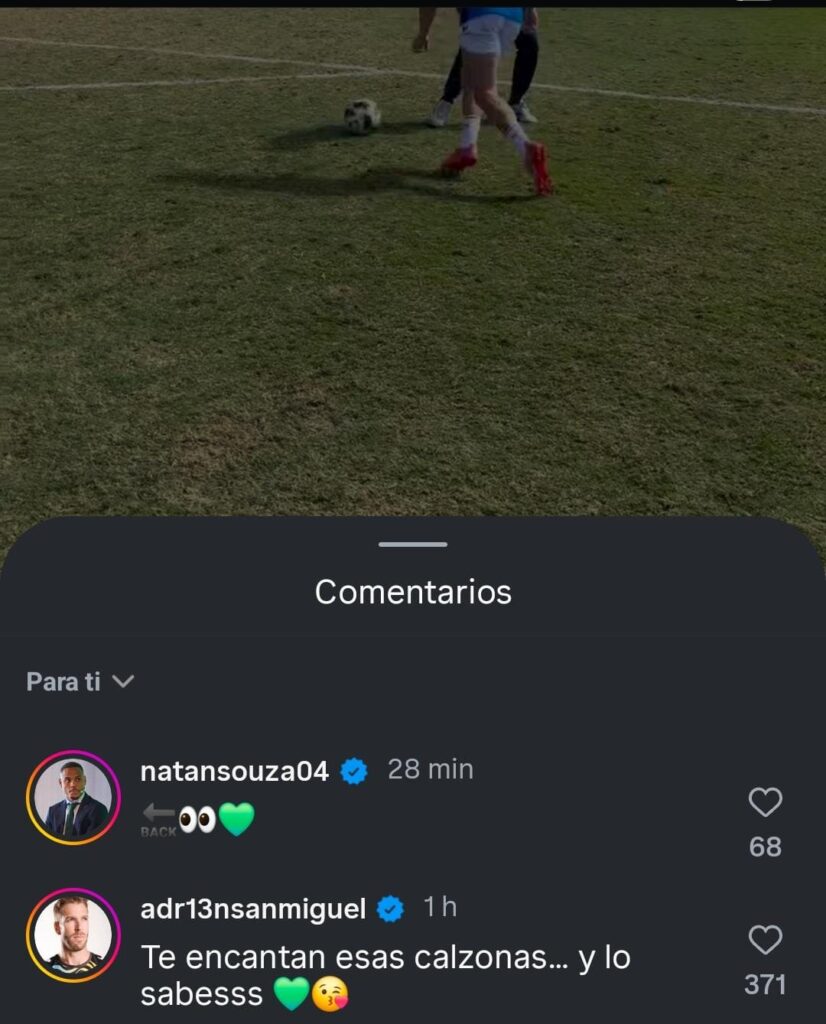The height and width of the screenshot is (1024, 826).
Task: Open natansouza04's profile picture
Action: [x=73, y=798]
